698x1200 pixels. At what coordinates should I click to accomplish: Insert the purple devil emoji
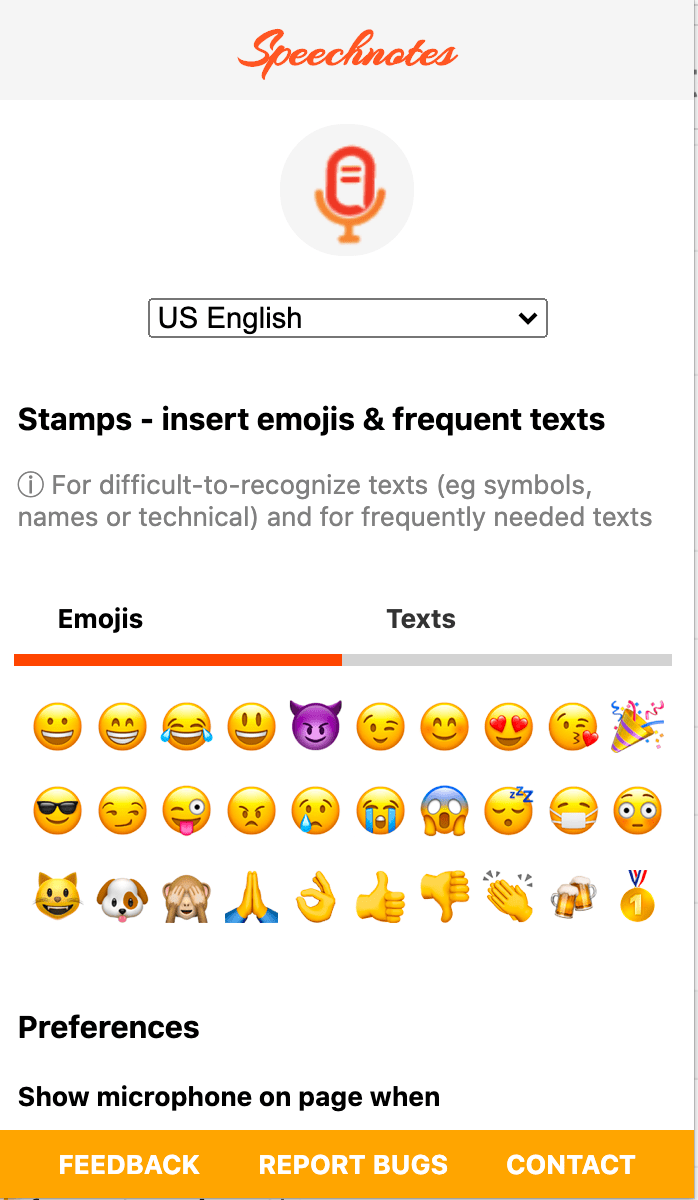[316, 725]
